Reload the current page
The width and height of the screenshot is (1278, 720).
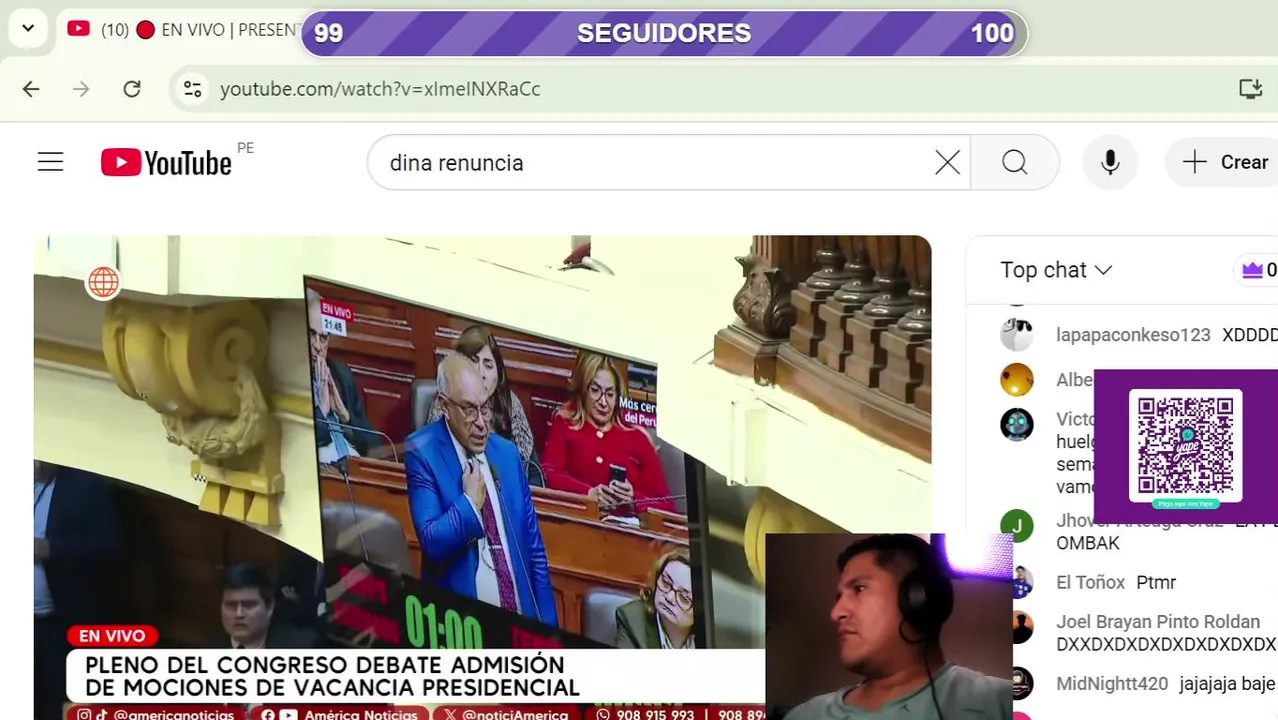coord(132,89)
